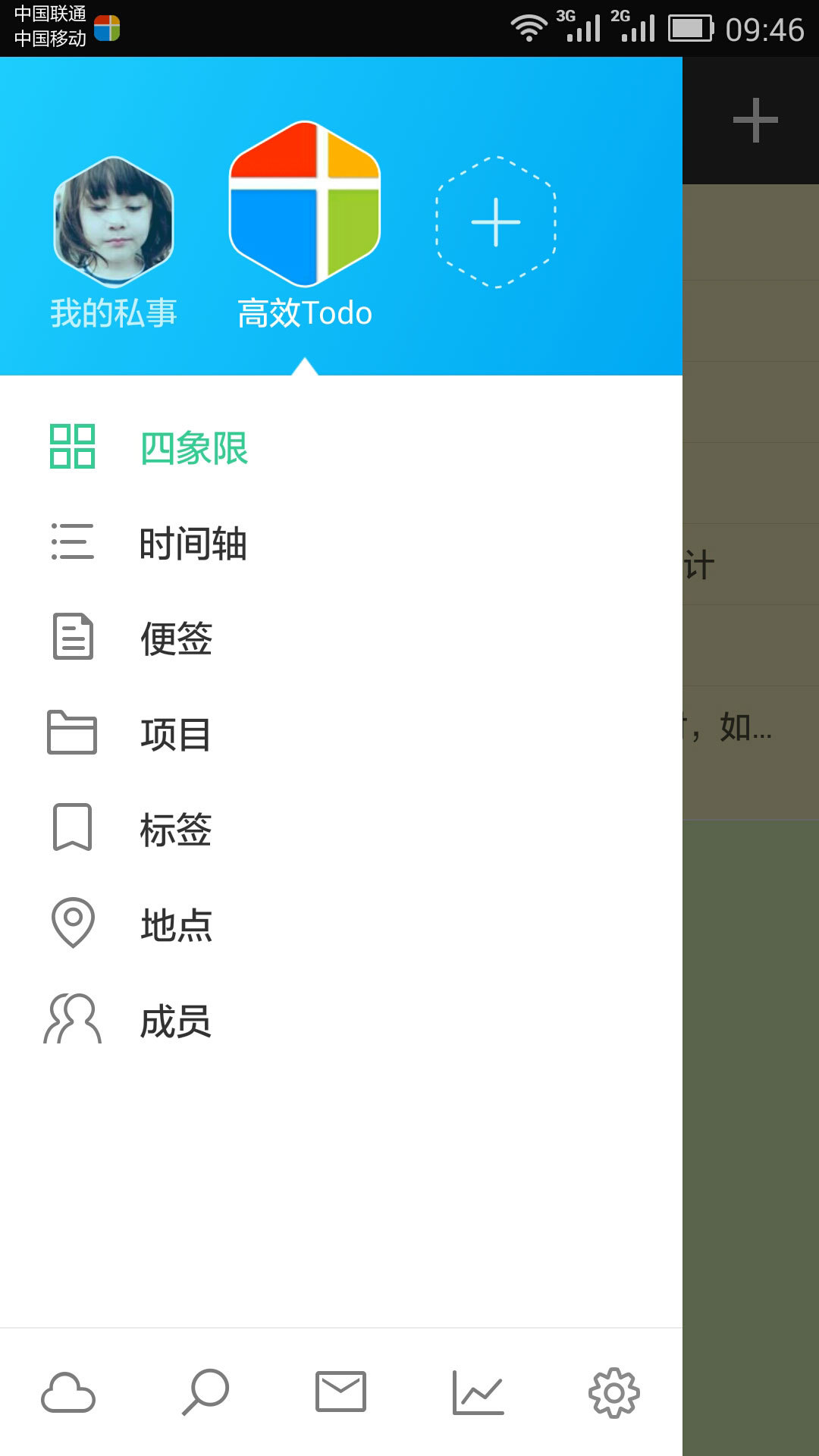Open the messages envelope icon

[x=340, y=1392]
